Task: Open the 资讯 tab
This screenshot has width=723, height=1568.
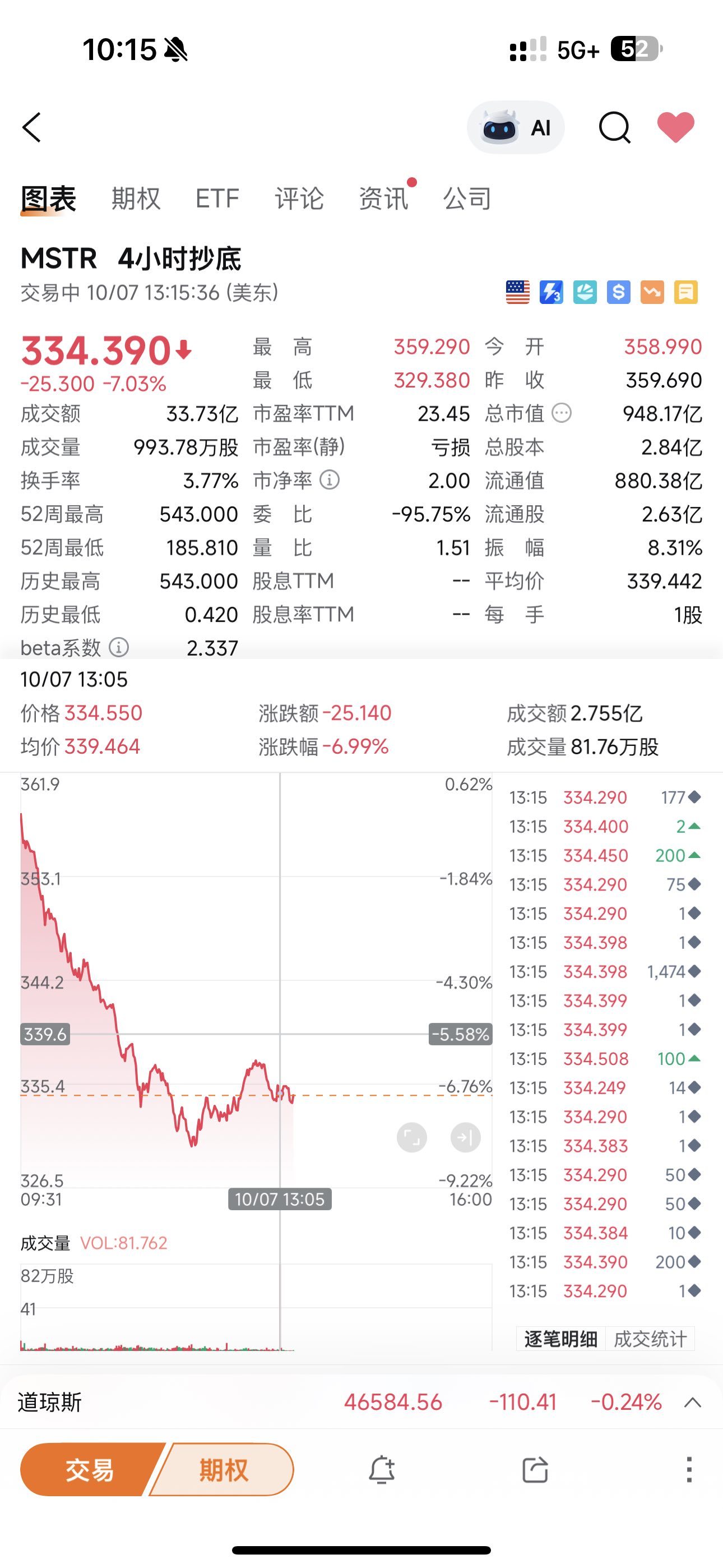Action: pos(383,199)
